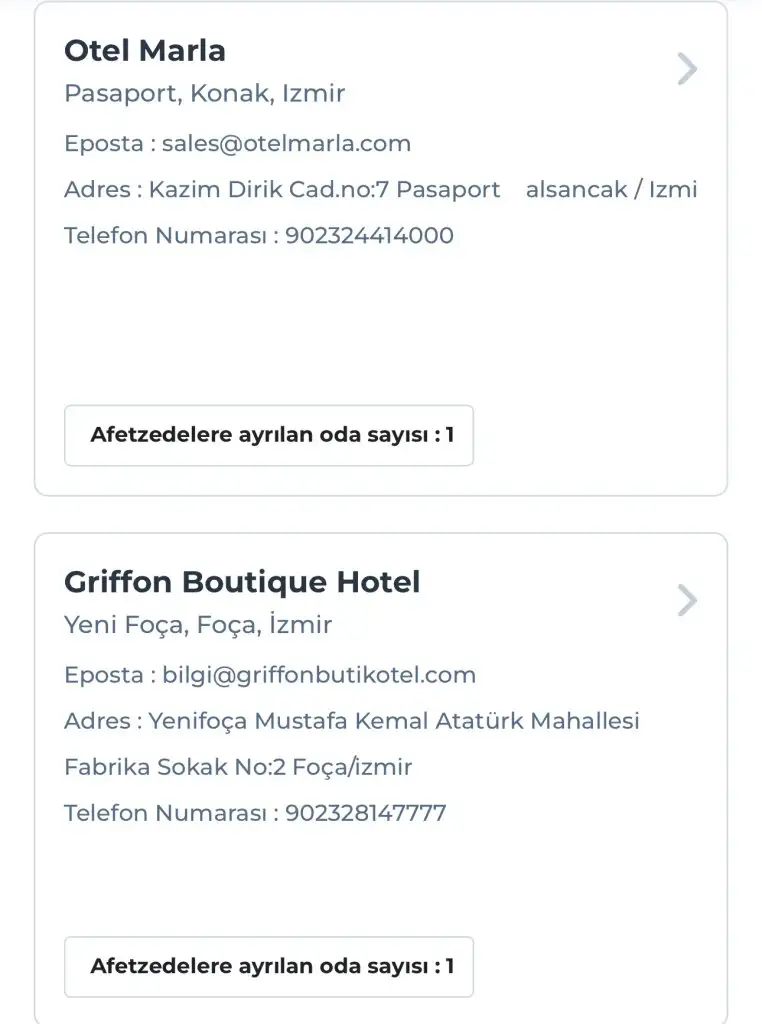Tap the chevron next to Griffon Boutique Hotel
762x1024 pixels.
686,600
